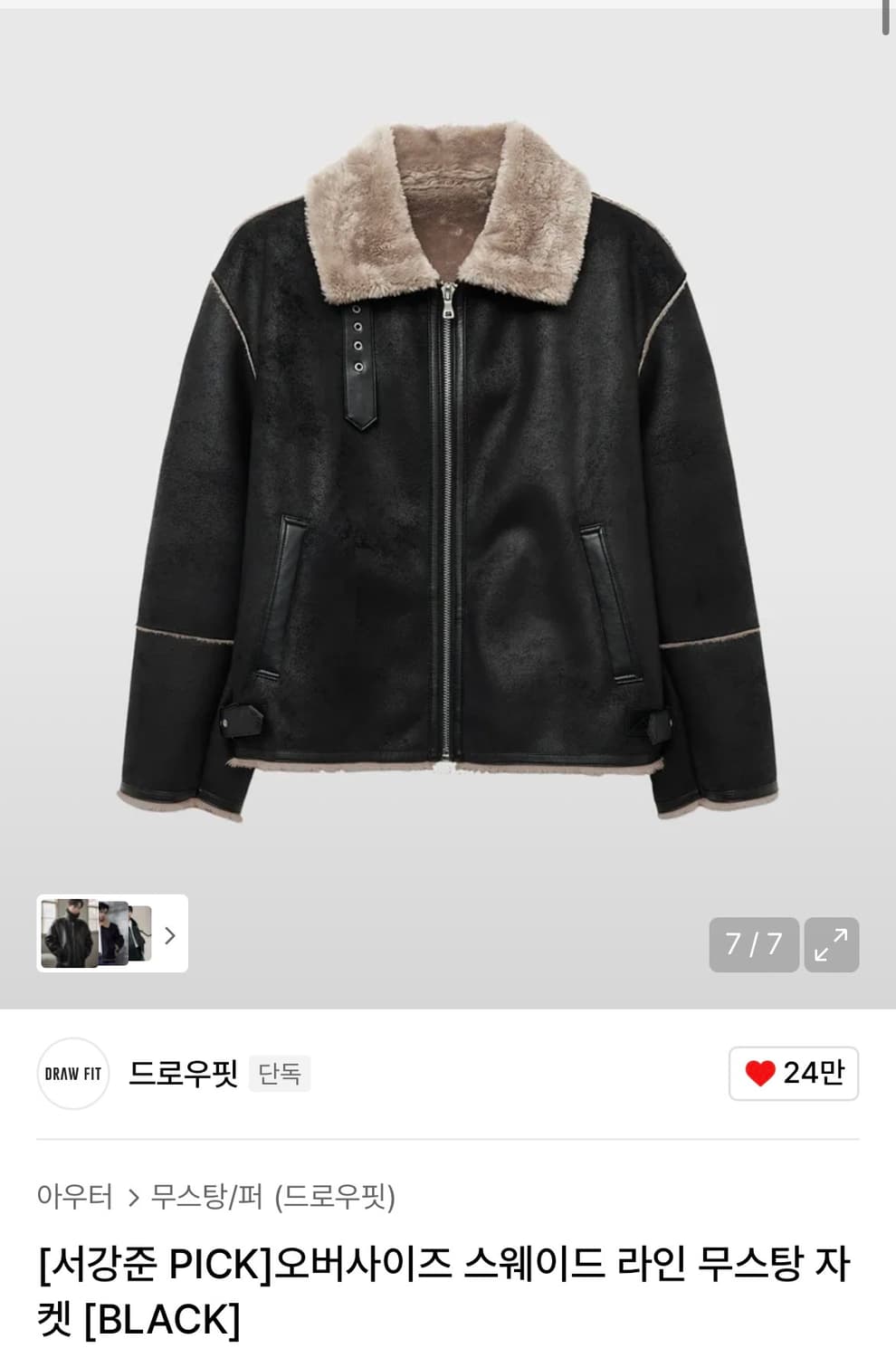Open the 무스탕/퍼 (드로우핏) category

tap(272, 1194)
